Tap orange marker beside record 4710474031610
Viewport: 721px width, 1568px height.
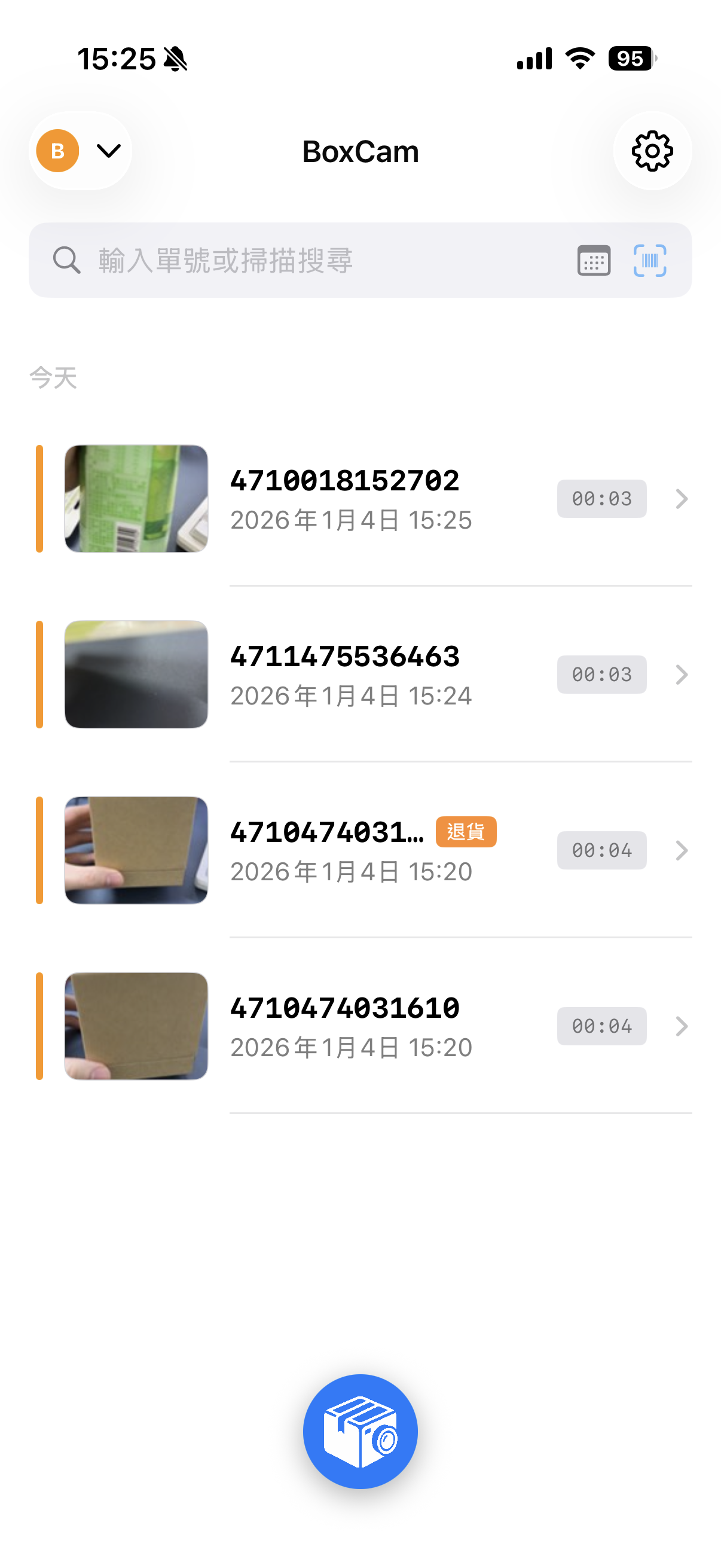[39, 1026]
